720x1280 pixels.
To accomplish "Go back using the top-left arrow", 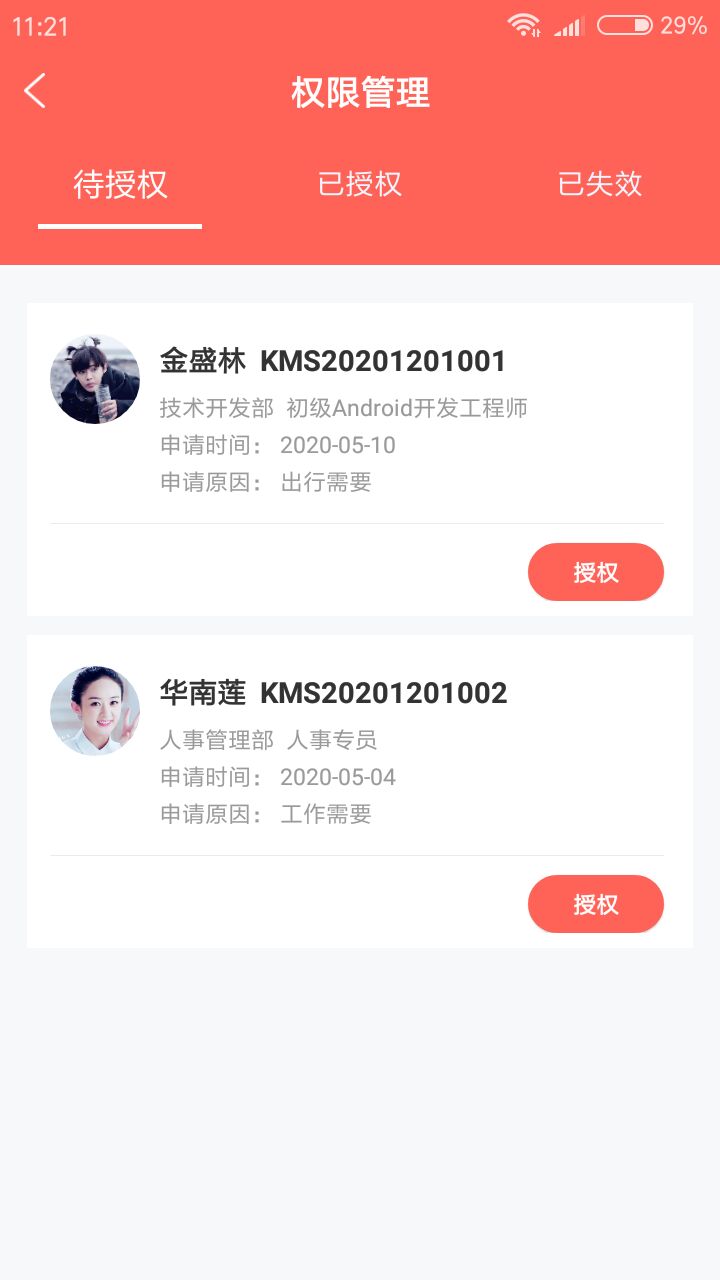I will point(35,91).
